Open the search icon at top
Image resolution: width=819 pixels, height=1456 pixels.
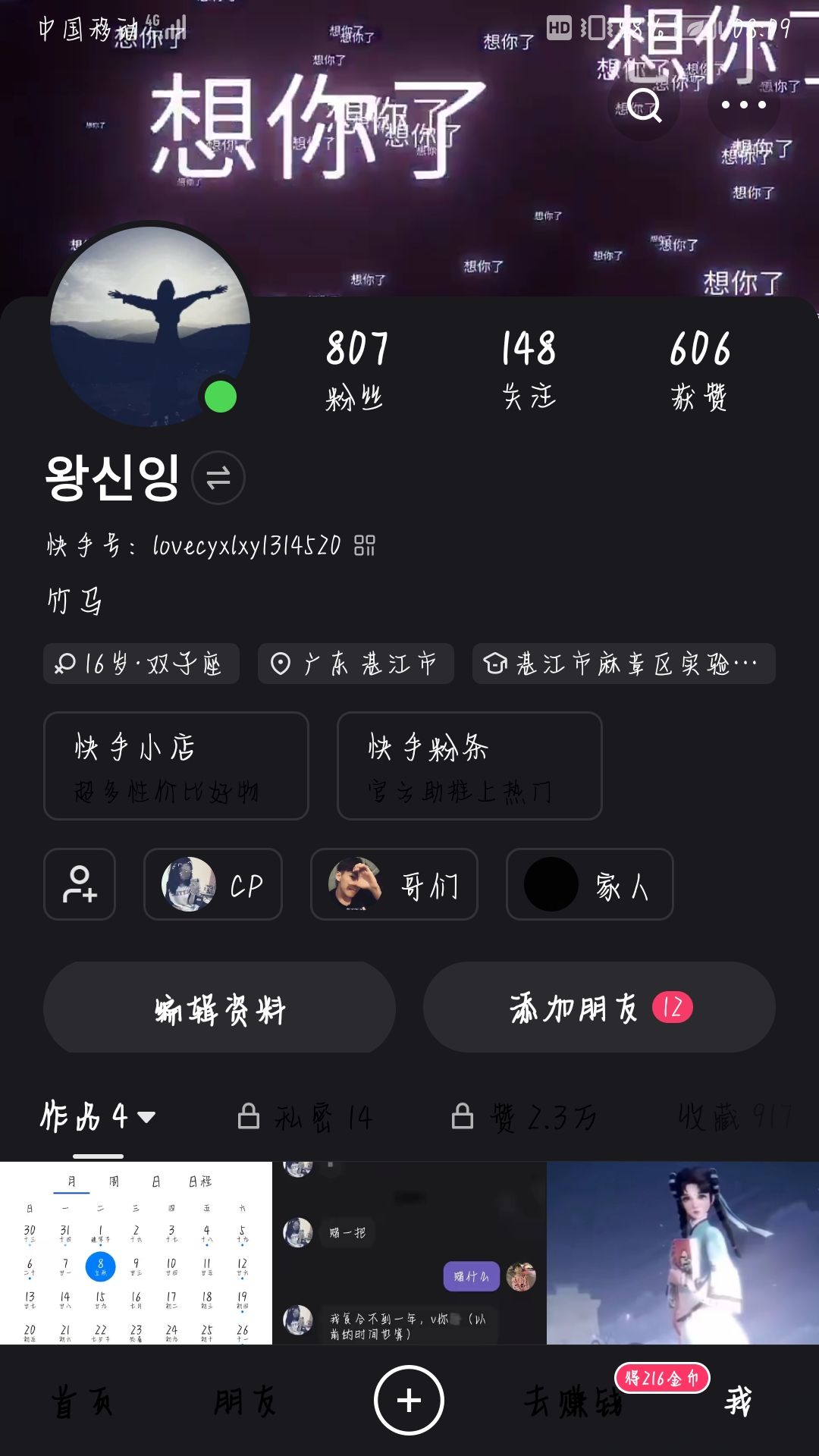(x=644, y=105)
